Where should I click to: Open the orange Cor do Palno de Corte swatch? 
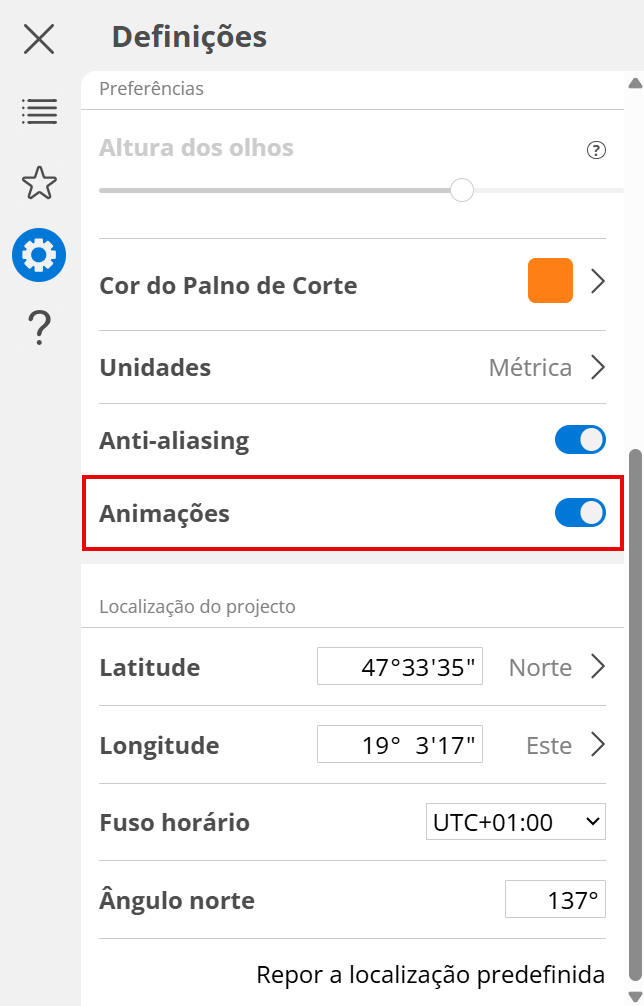point(550,281)
